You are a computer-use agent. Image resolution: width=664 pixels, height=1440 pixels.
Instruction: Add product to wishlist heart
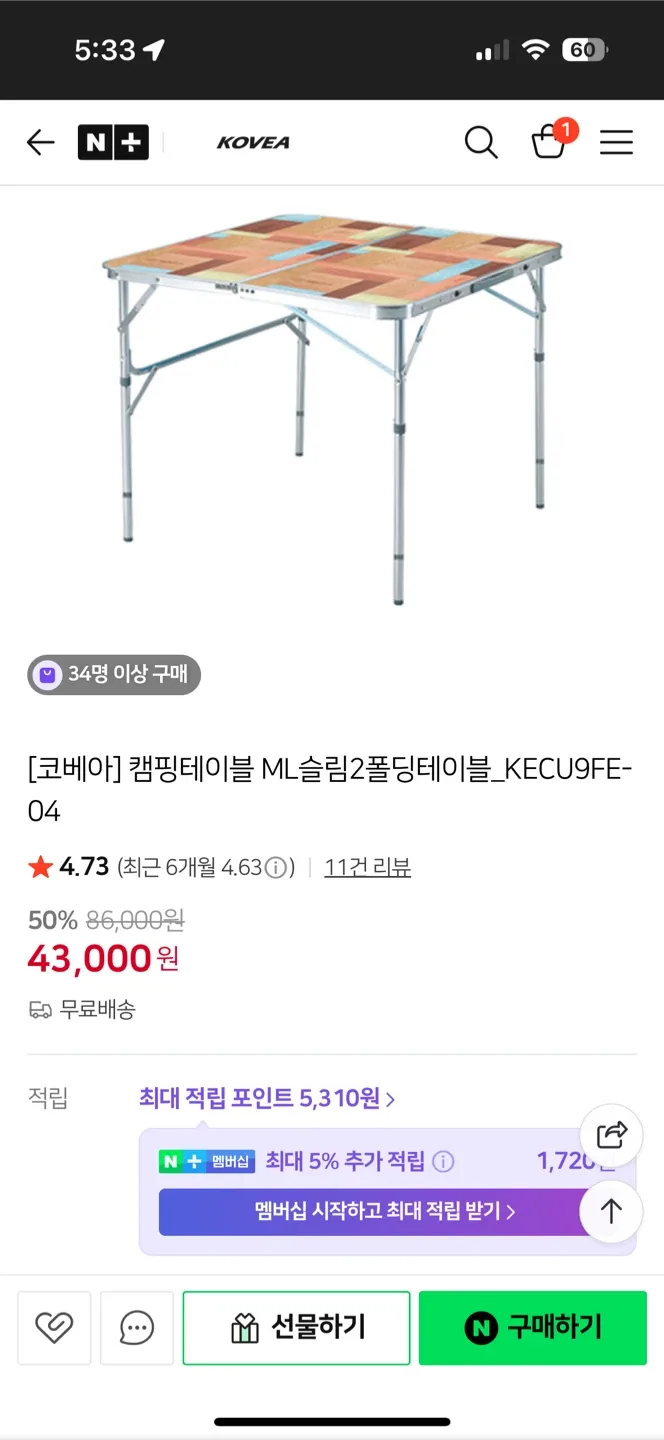pos(54,1328)
